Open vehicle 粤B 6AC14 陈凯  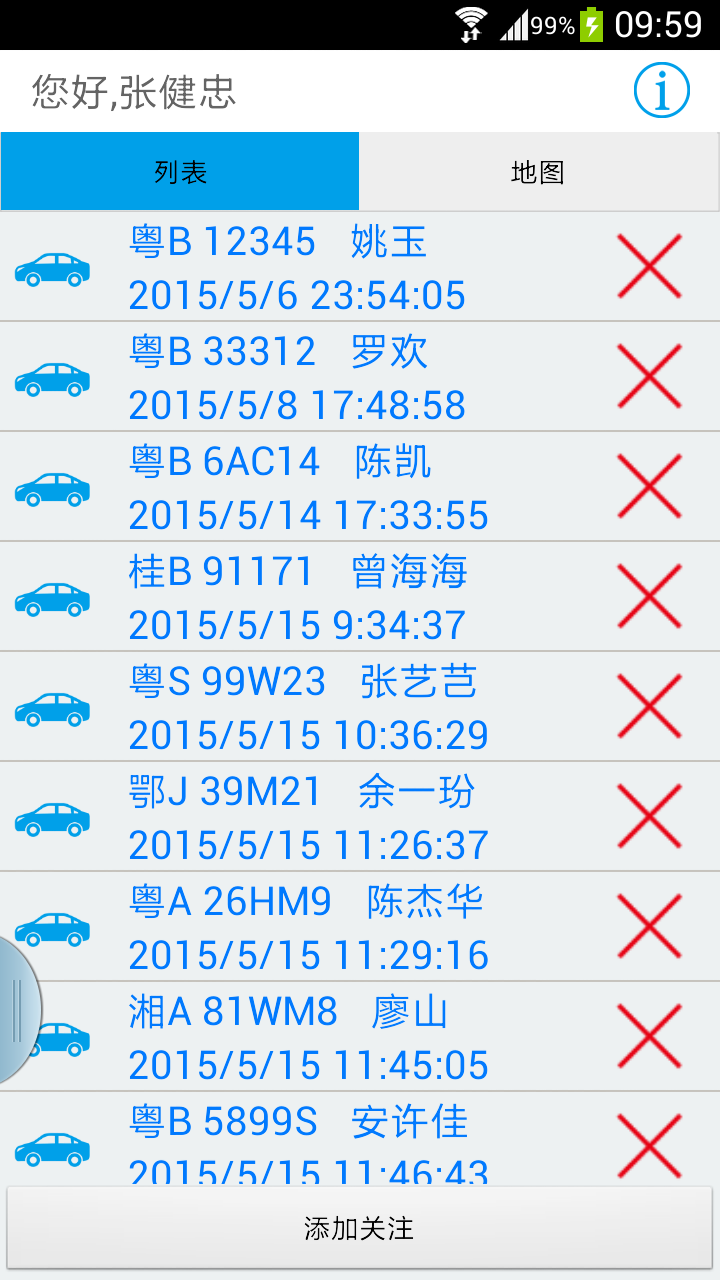300,487
